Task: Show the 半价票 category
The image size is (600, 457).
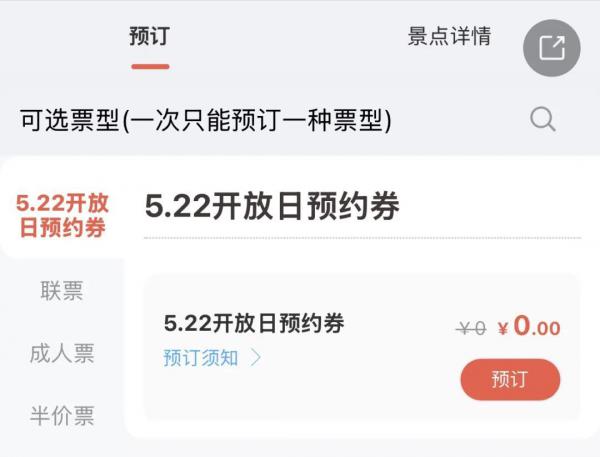Action: click(62, 416)
